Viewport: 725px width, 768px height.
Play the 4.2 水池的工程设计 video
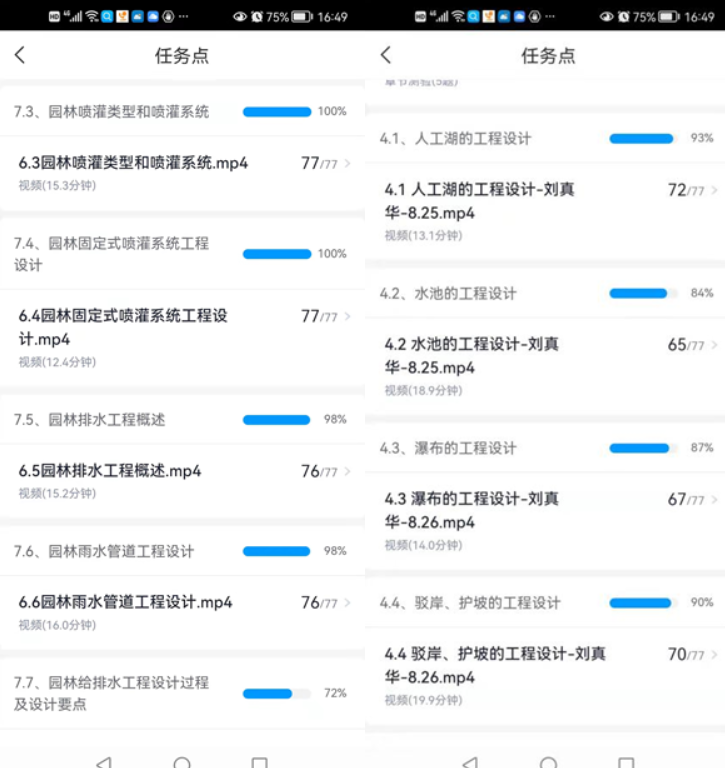coord(472,356)
